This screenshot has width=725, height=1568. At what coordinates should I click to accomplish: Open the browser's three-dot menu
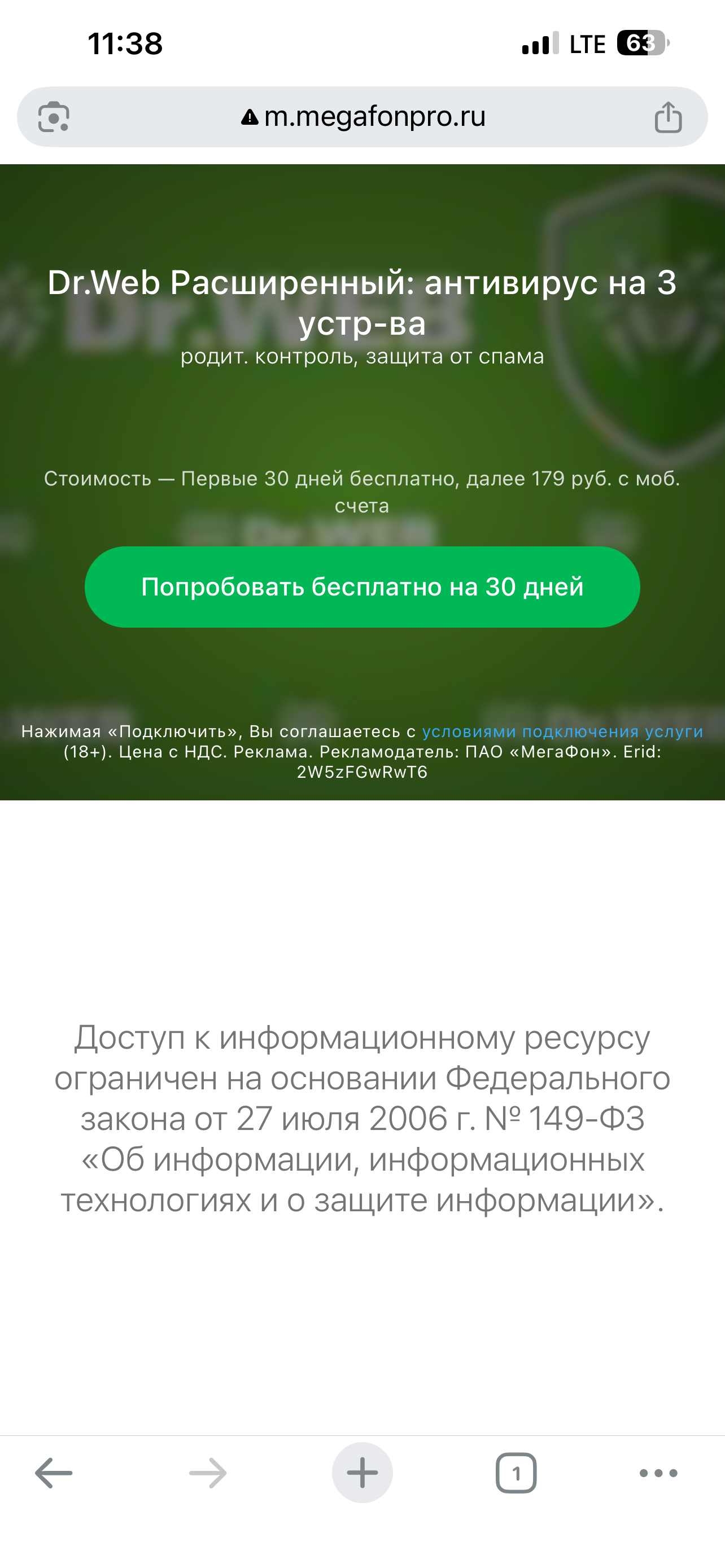658,1473
